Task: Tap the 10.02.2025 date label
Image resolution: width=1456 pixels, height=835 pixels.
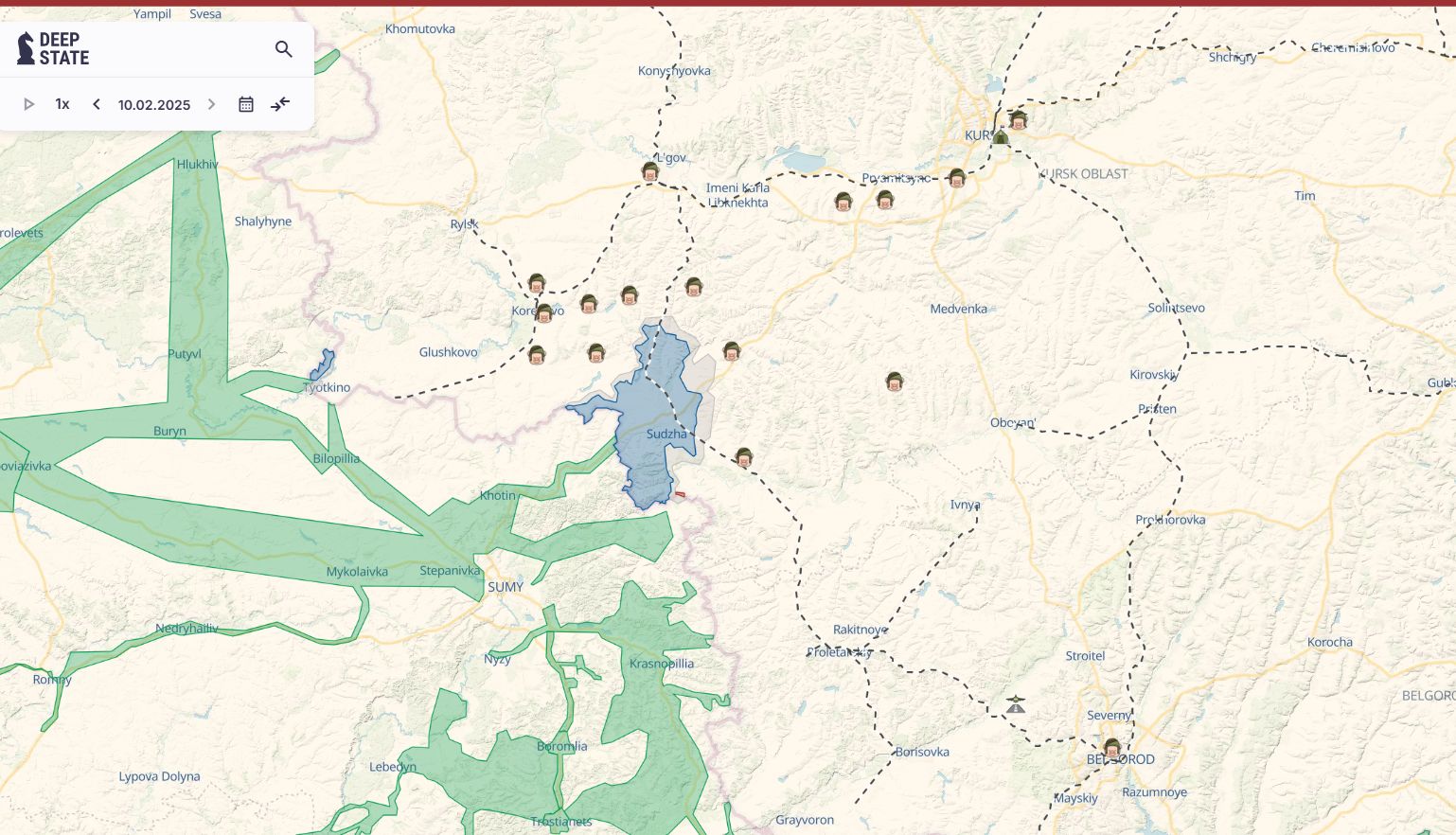Action: click(154, 105)
